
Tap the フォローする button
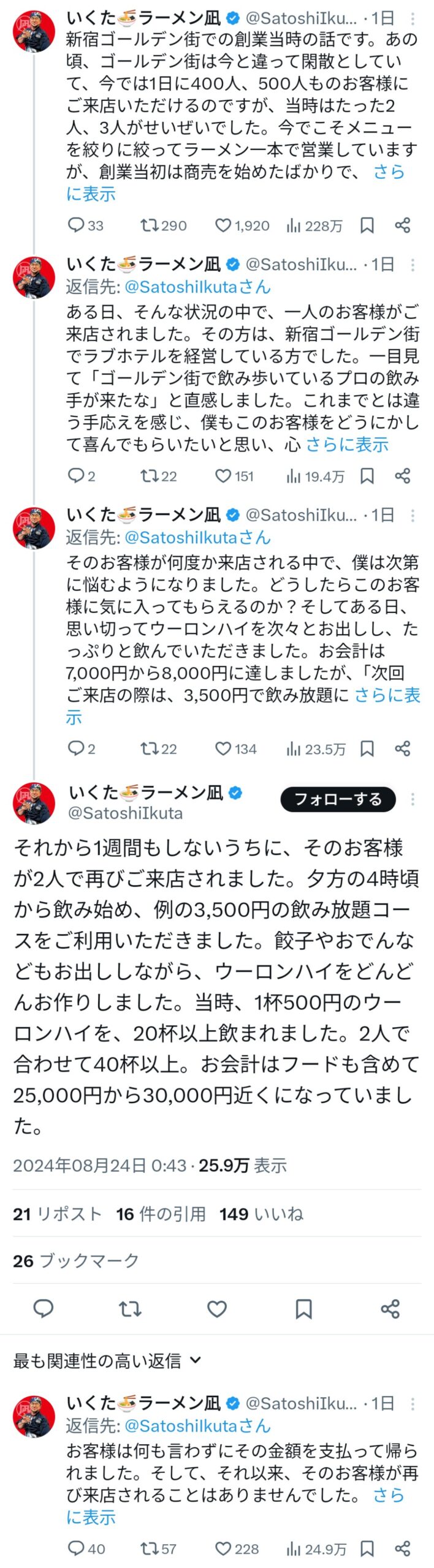338,799
